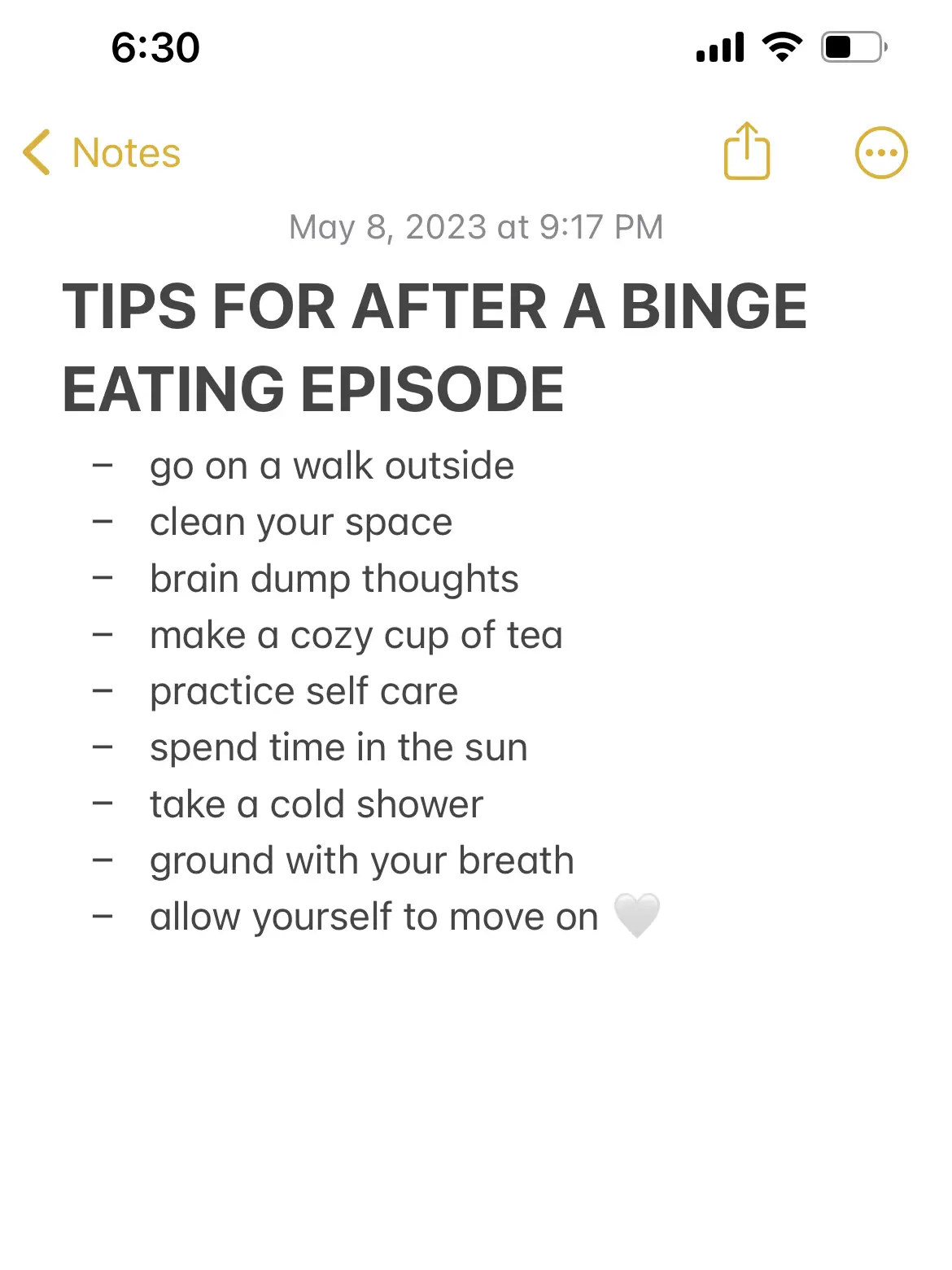Tap the line make a cozy cup of tea

(356, 635)
